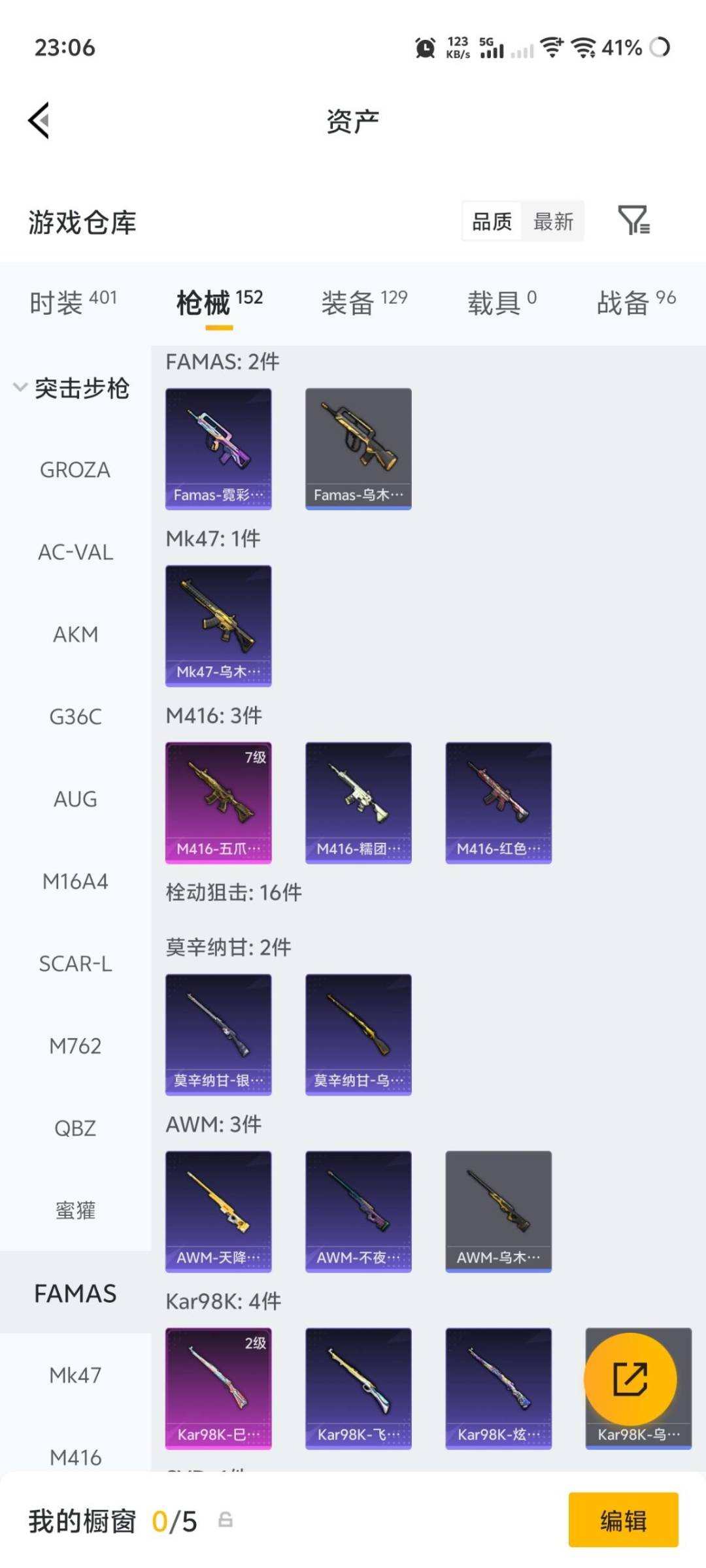Select AKM in the weapon list

coord(75,634)
